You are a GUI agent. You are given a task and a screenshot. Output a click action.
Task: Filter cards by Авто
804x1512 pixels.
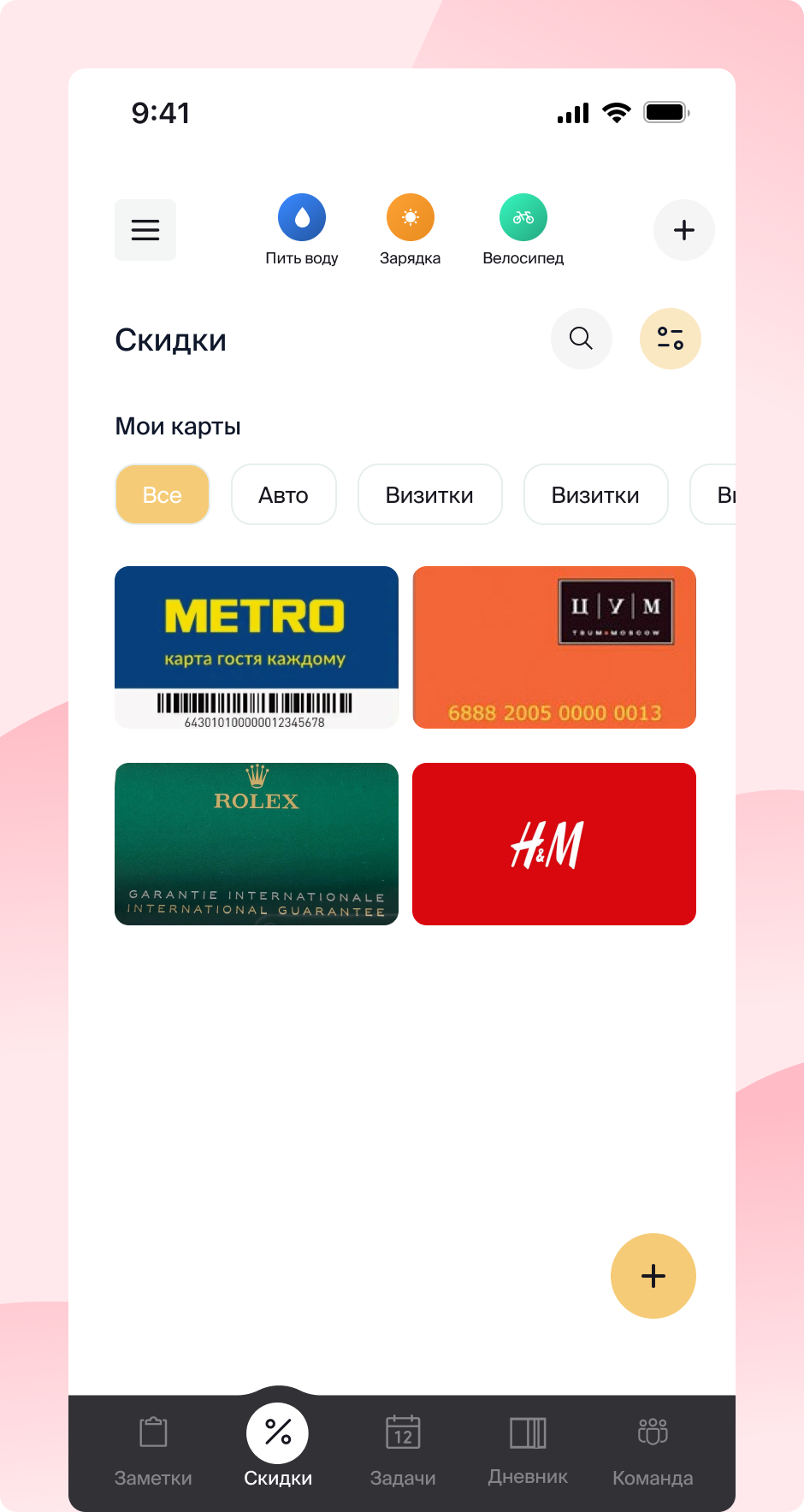click(284, 494)
